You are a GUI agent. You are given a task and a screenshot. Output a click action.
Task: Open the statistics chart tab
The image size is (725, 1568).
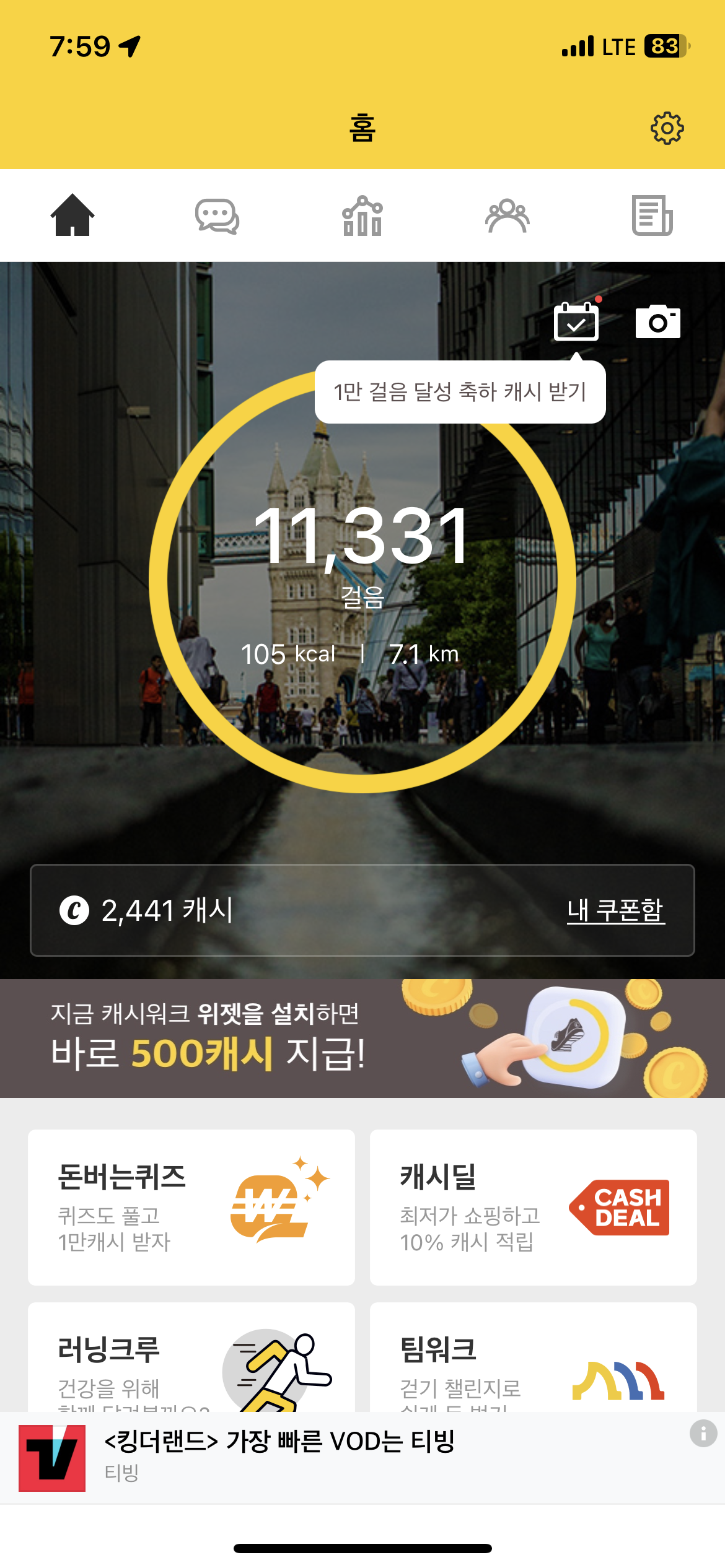coord(362,216)
